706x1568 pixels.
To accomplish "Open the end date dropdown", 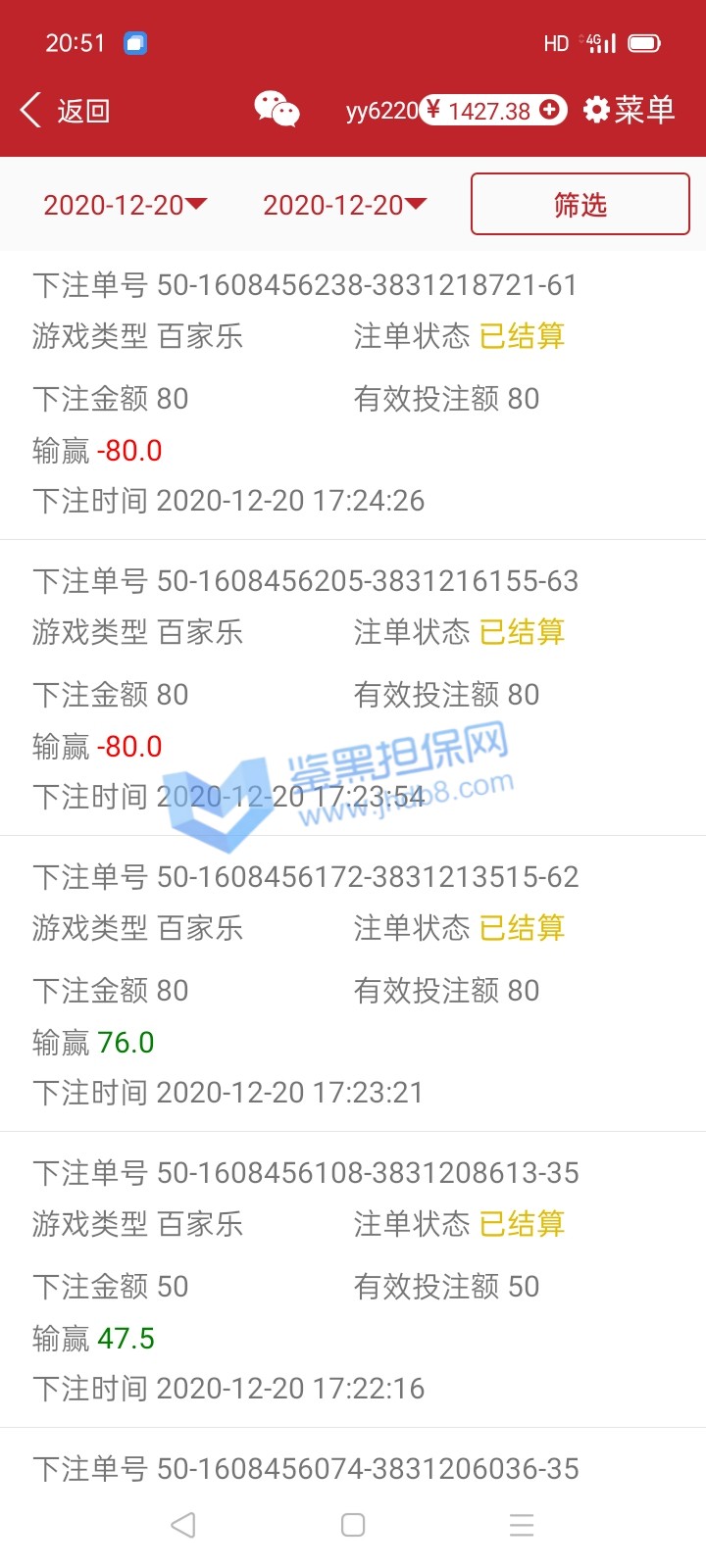I will [344, 205].
